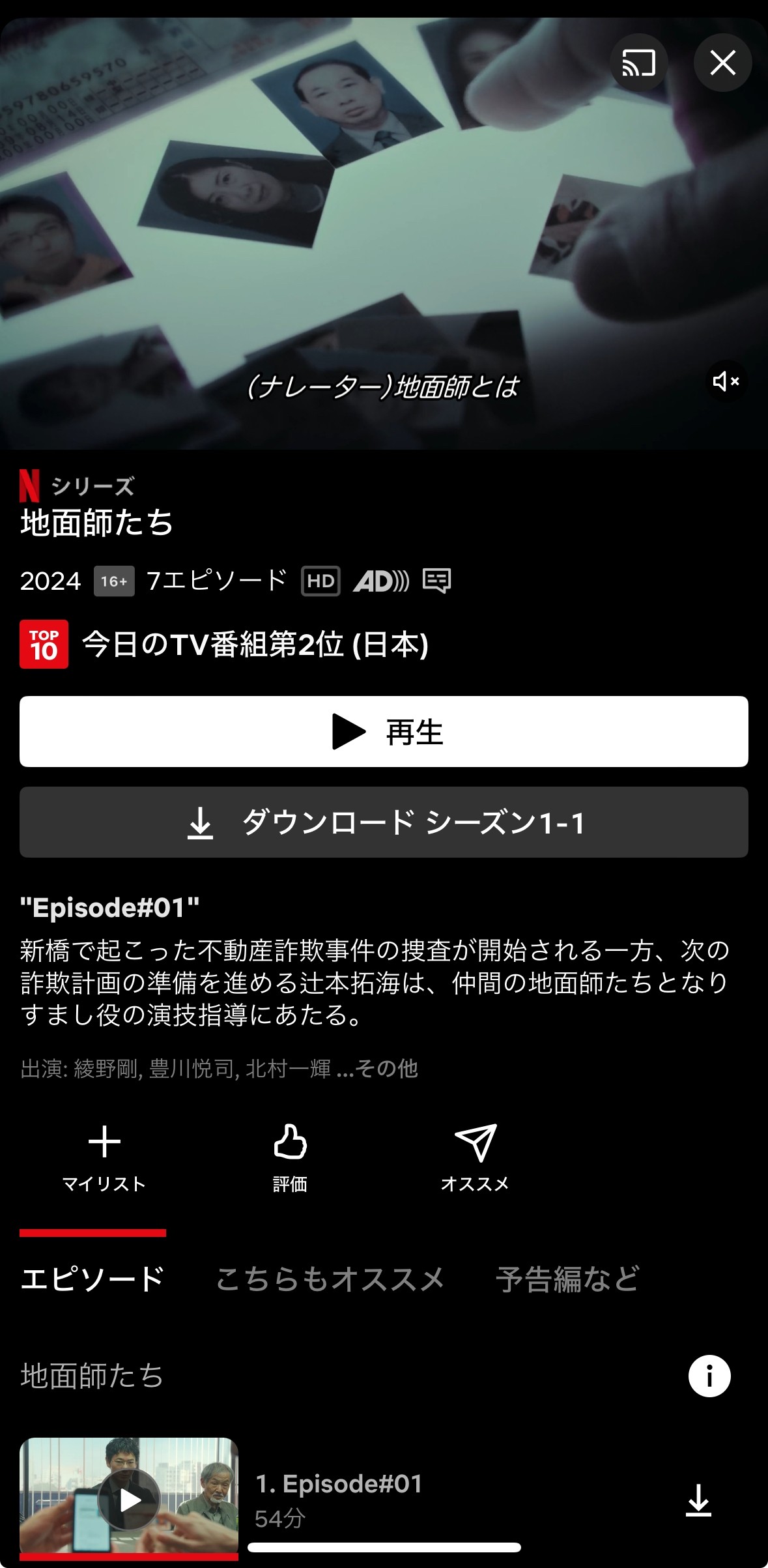
Task: Open the 予告編など tab
Action: [x=567, y=1279]
